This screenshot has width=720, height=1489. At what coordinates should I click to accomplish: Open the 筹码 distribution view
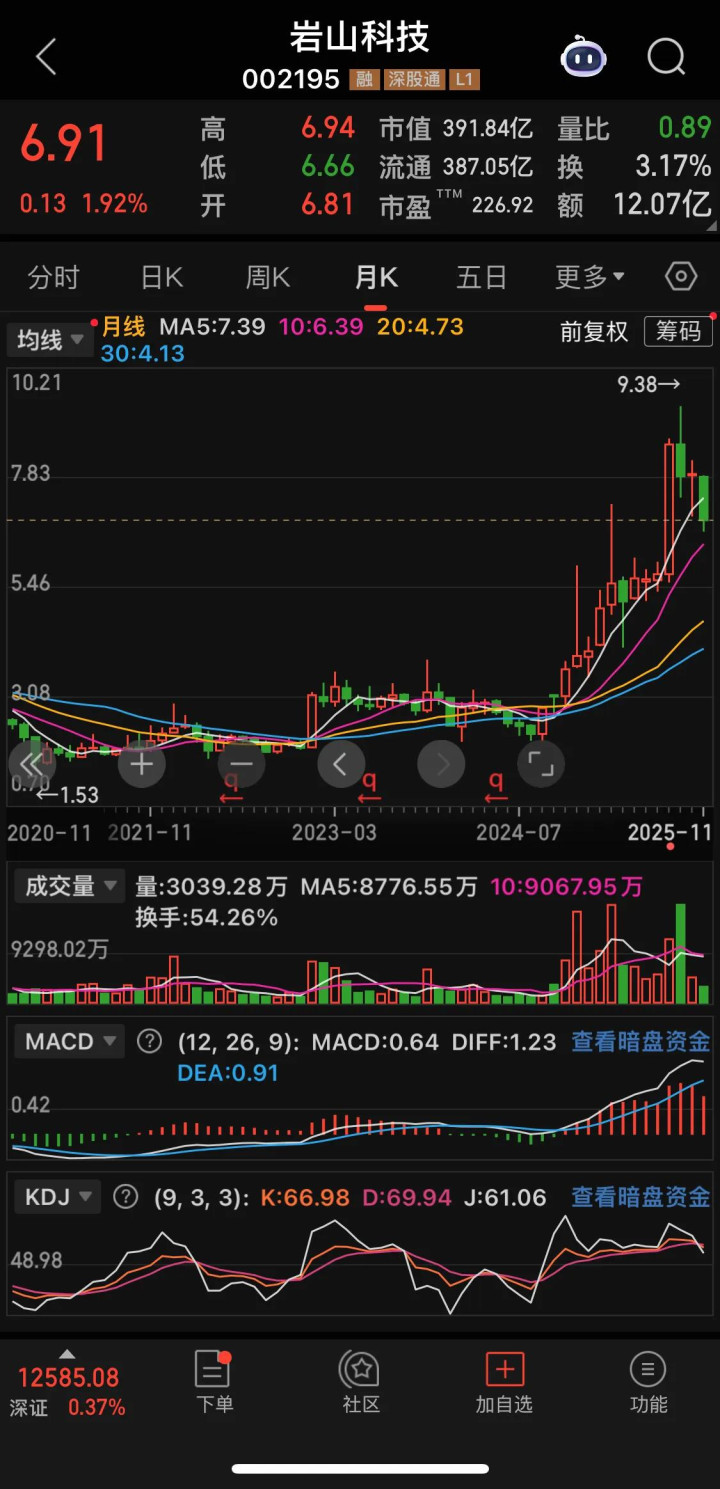(x=679, y=331)
